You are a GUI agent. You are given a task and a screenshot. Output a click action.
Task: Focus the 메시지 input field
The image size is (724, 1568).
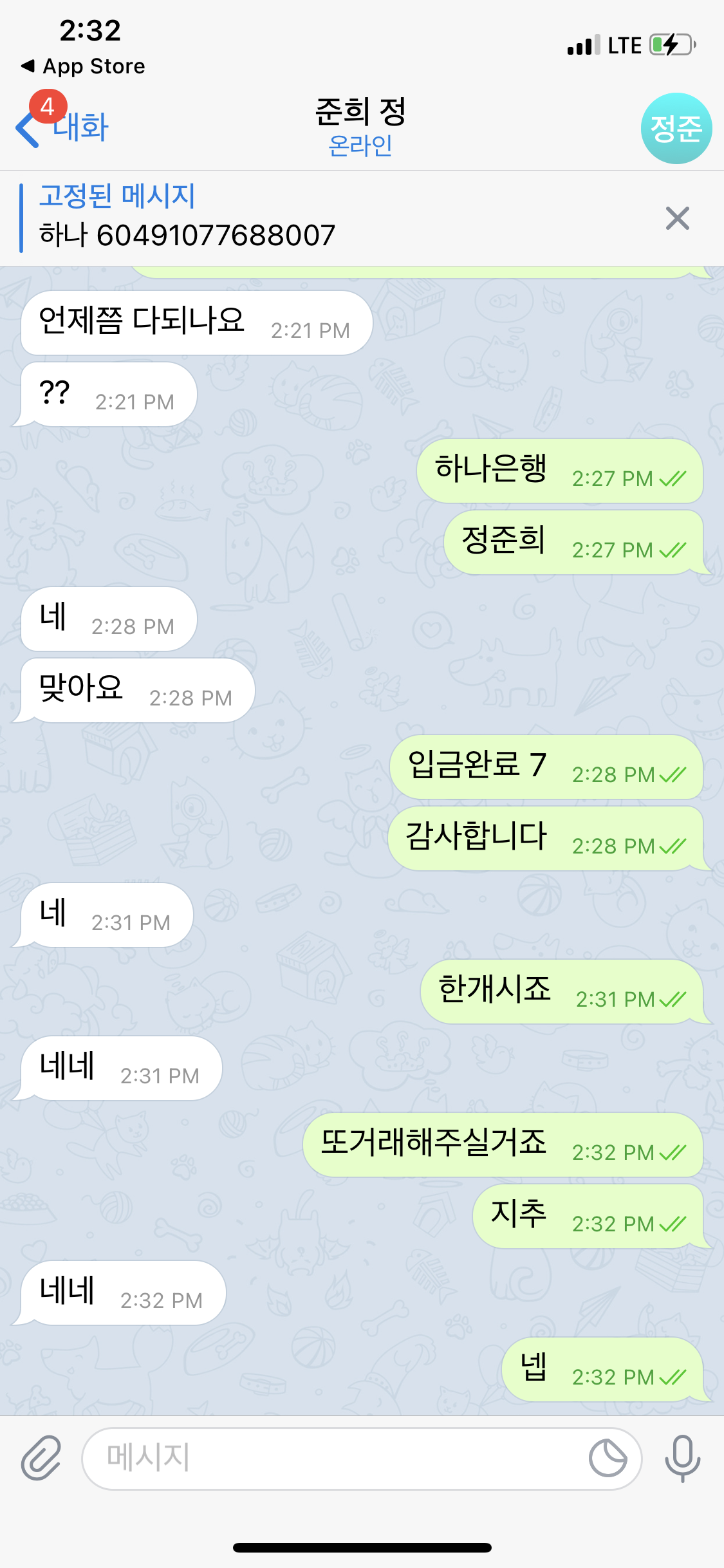(x=335, y=1458)
